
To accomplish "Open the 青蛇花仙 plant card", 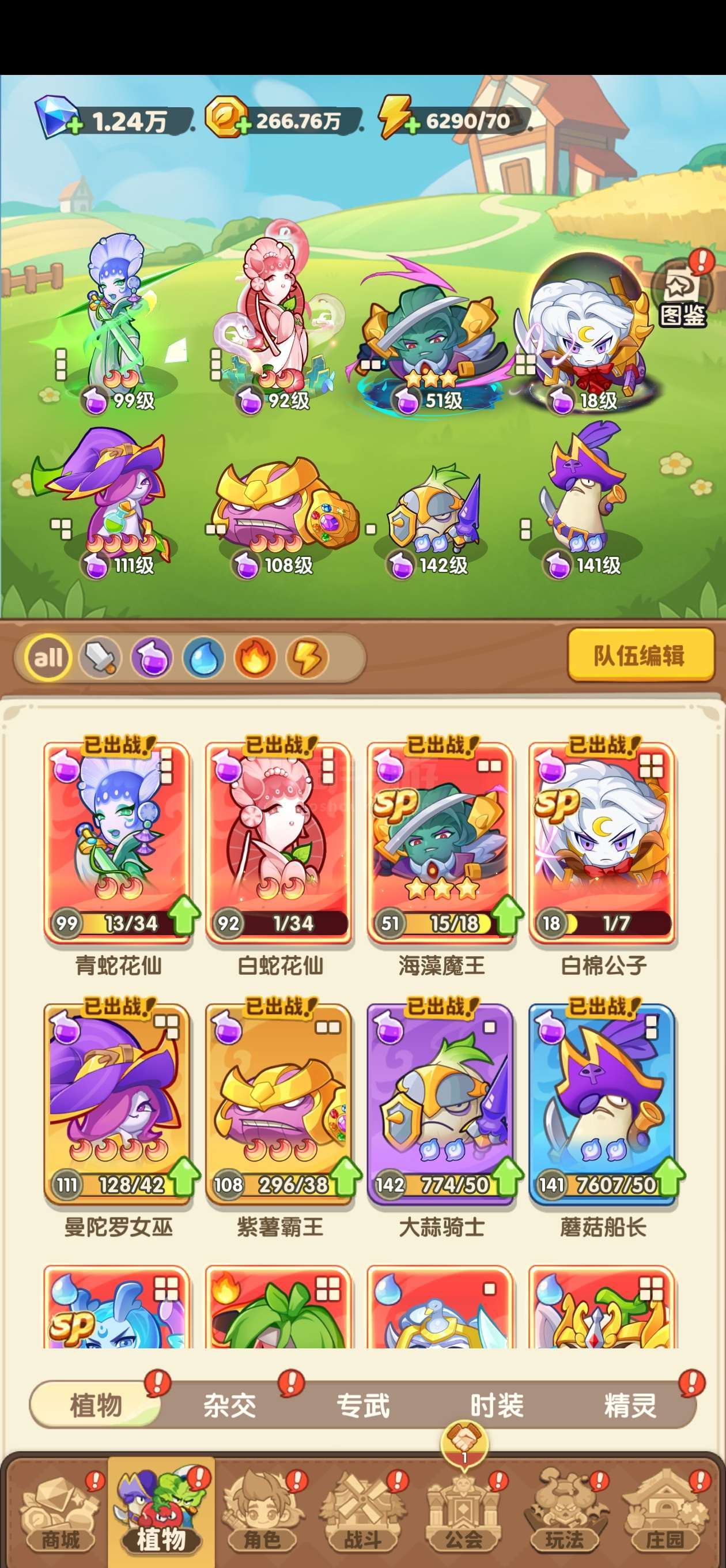I will (118, 843).
